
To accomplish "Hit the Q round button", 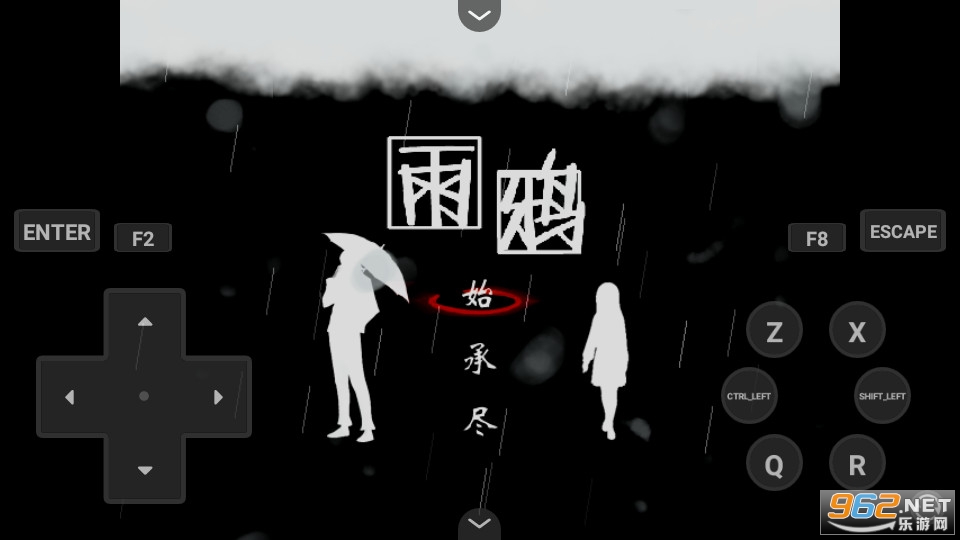I will click(x=774, y=465).
